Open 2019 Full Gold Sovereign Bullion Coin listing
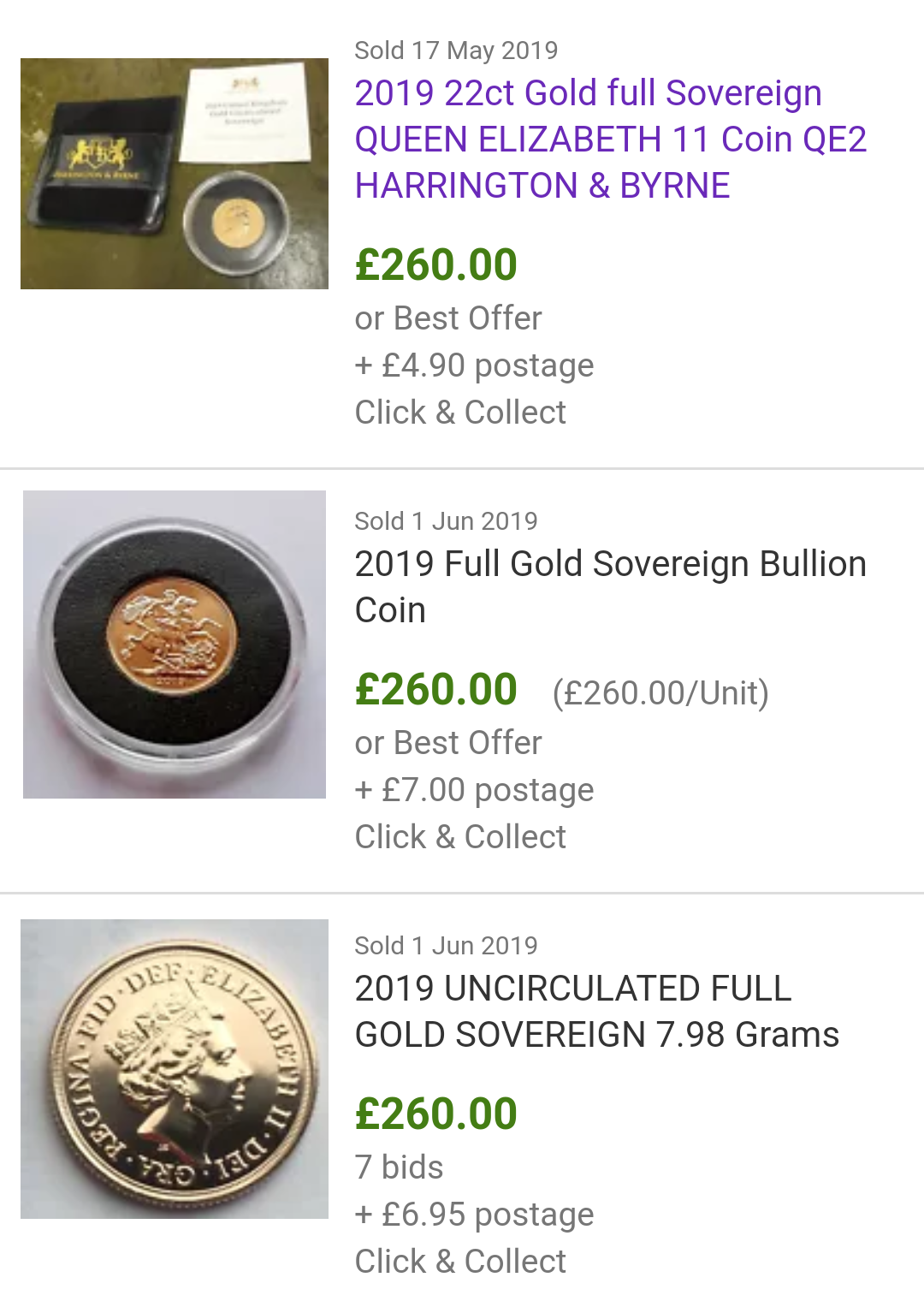 coord(610,586)
